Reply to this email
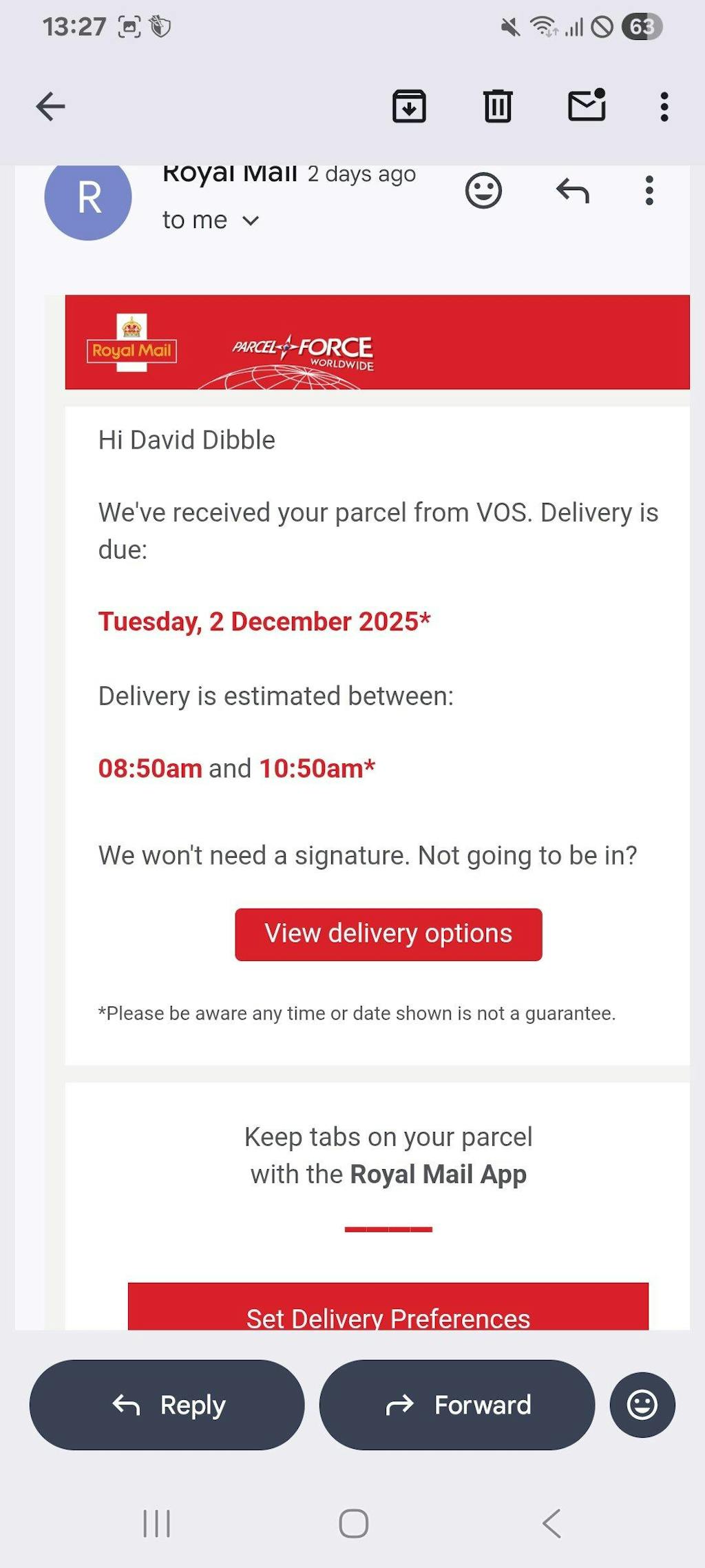The width and height of the screenshot is (705, 1568). click(167, 1405)
